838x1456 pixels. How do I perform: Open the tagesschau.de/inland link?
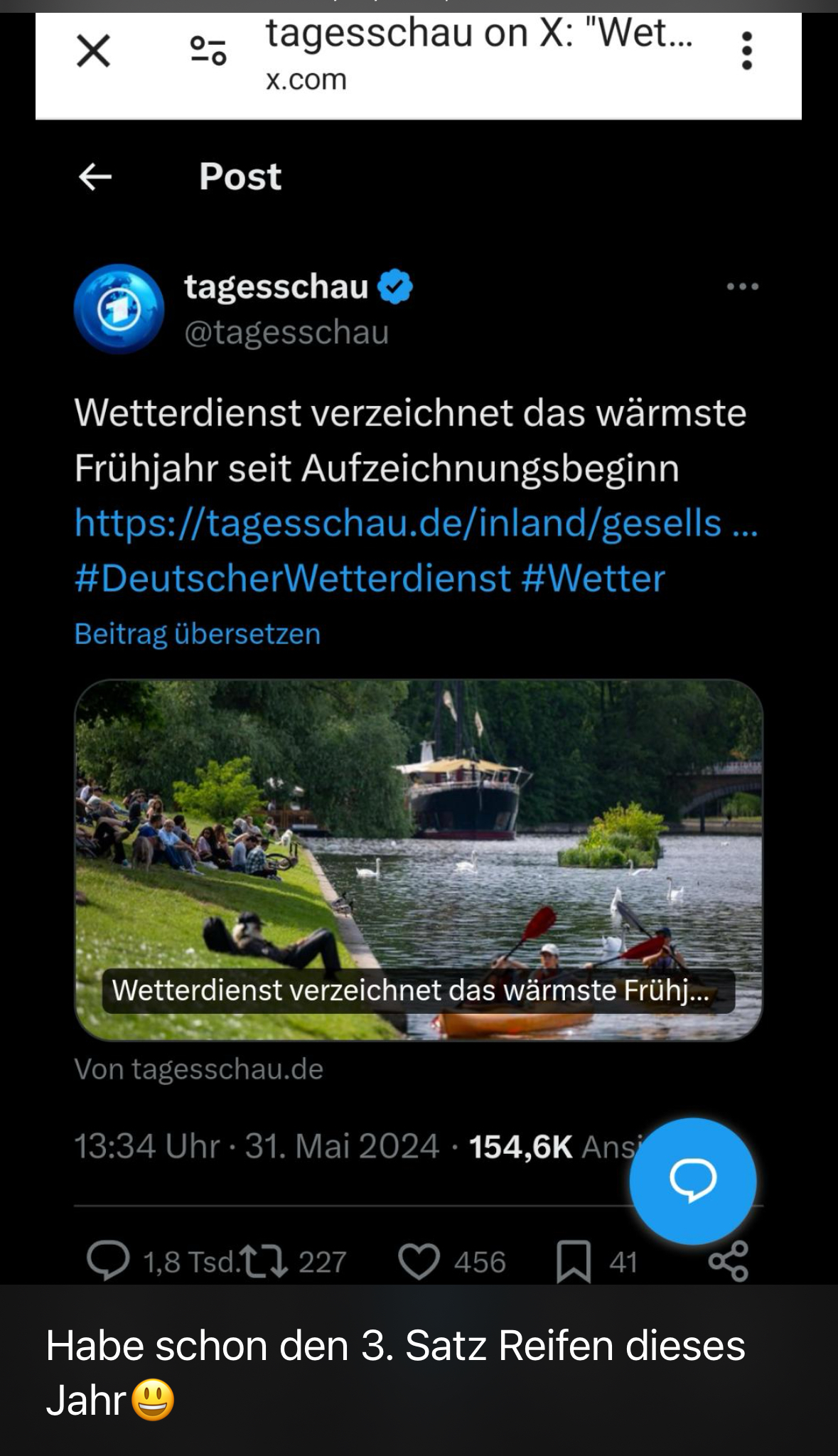coord(416,523)
